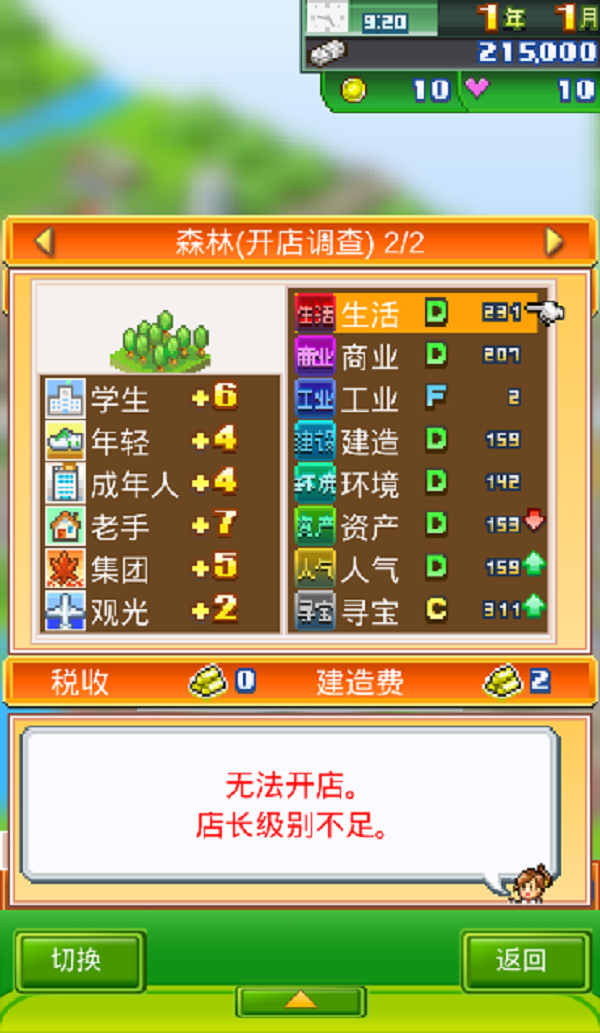
Task: Select the 工业 category row
Action: 420,398
